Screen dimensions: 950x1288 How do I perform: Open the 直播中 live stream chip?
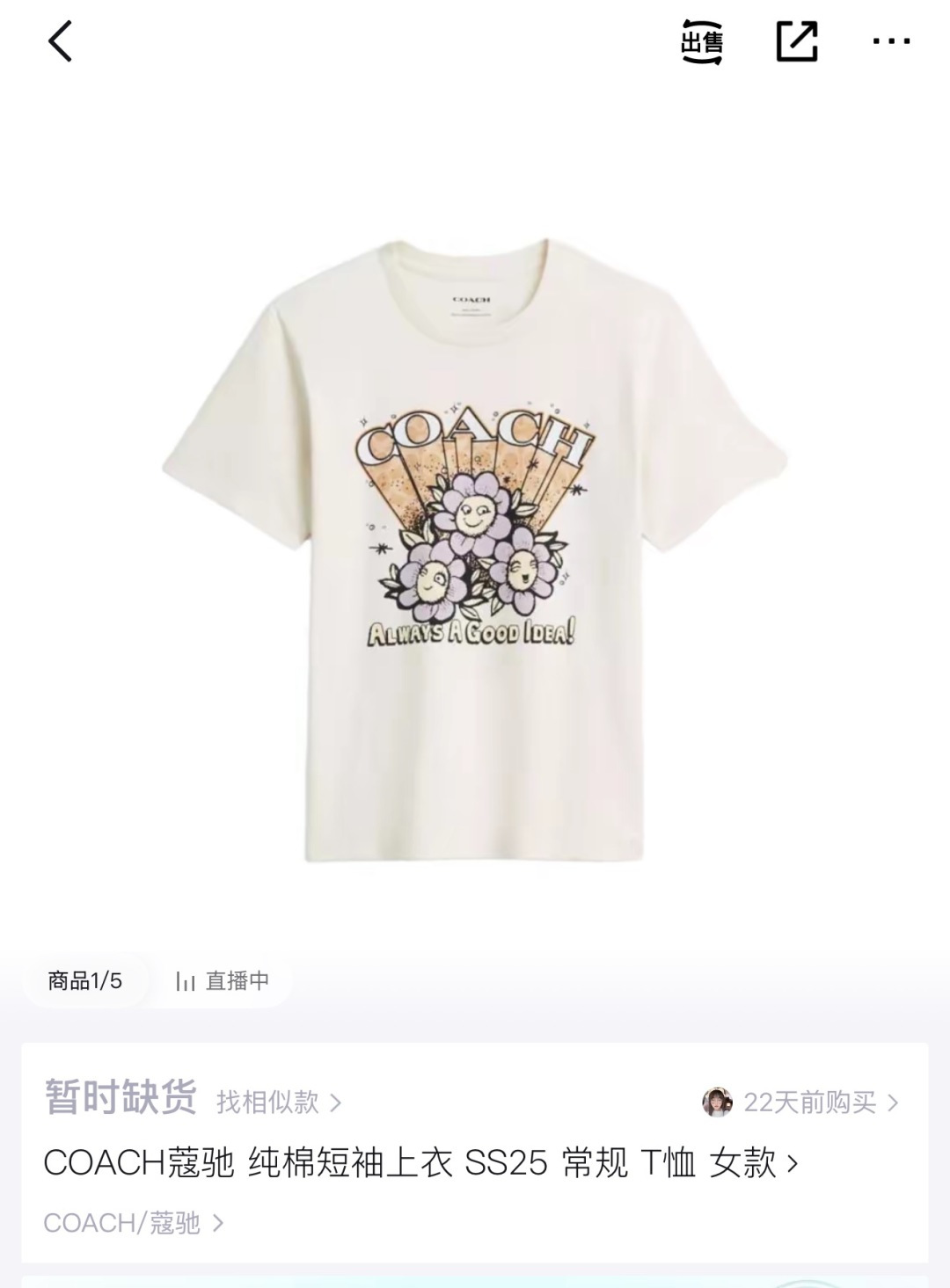[223, 980]
